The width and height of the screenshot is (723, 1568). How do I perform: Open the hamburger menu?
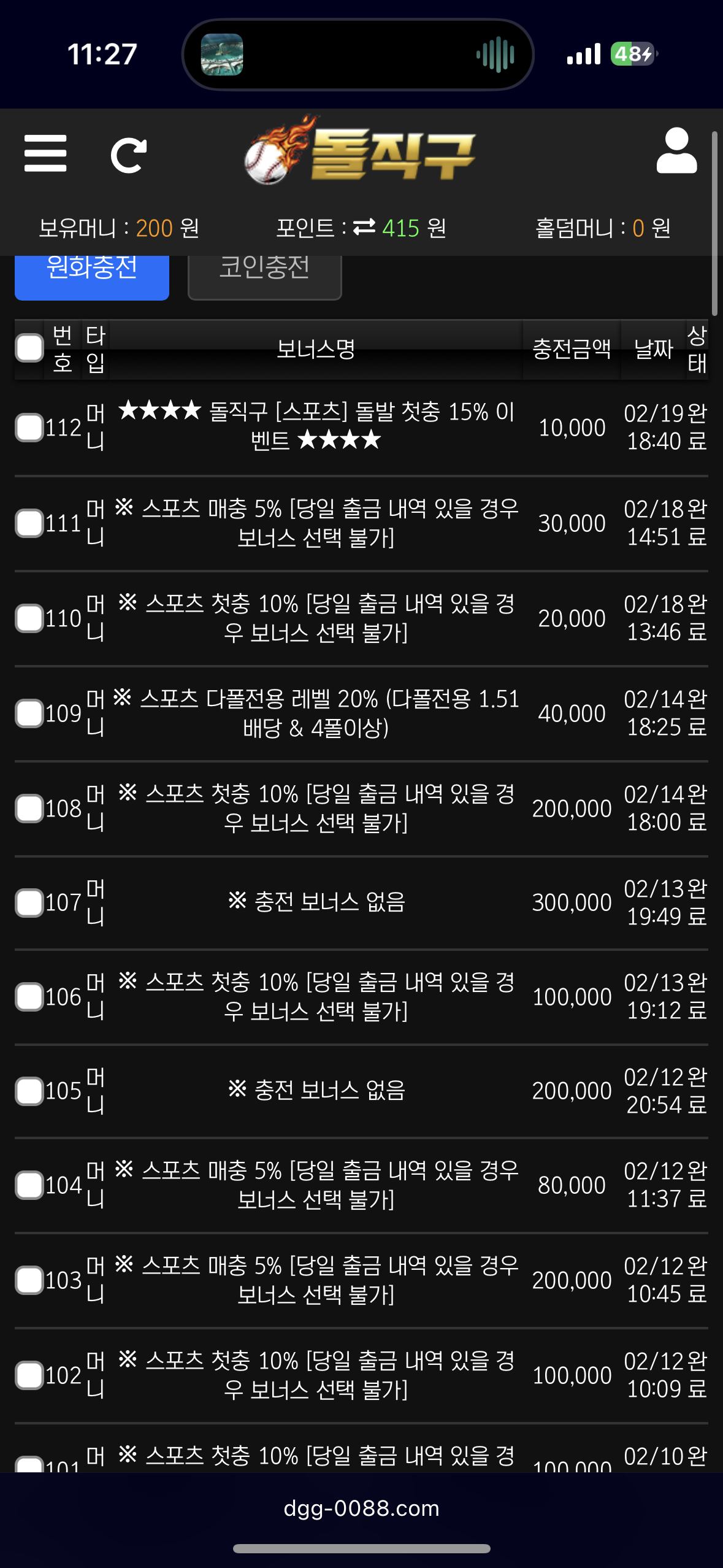pyautogui.click(x=45, y=153)
